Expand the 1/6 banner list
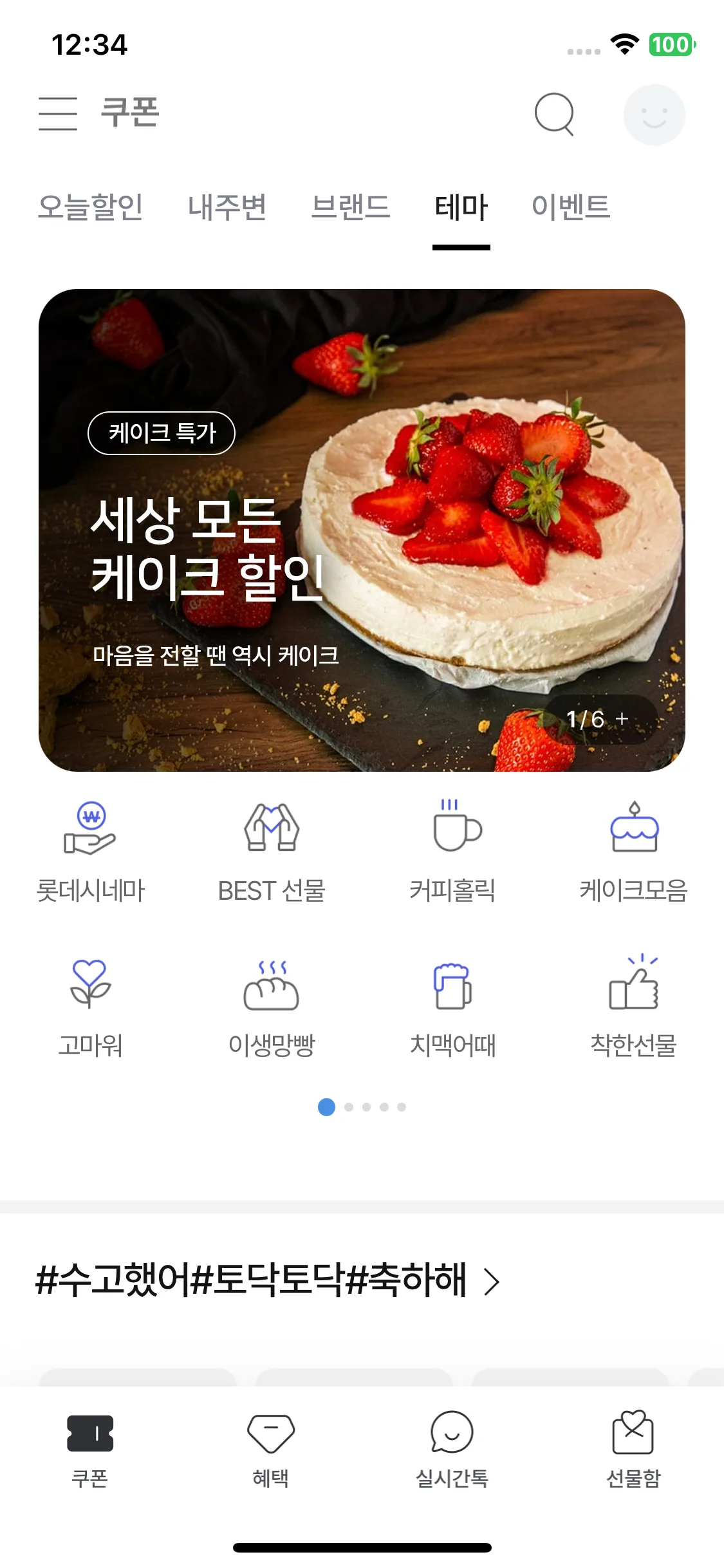 click(x=600, y=719)
